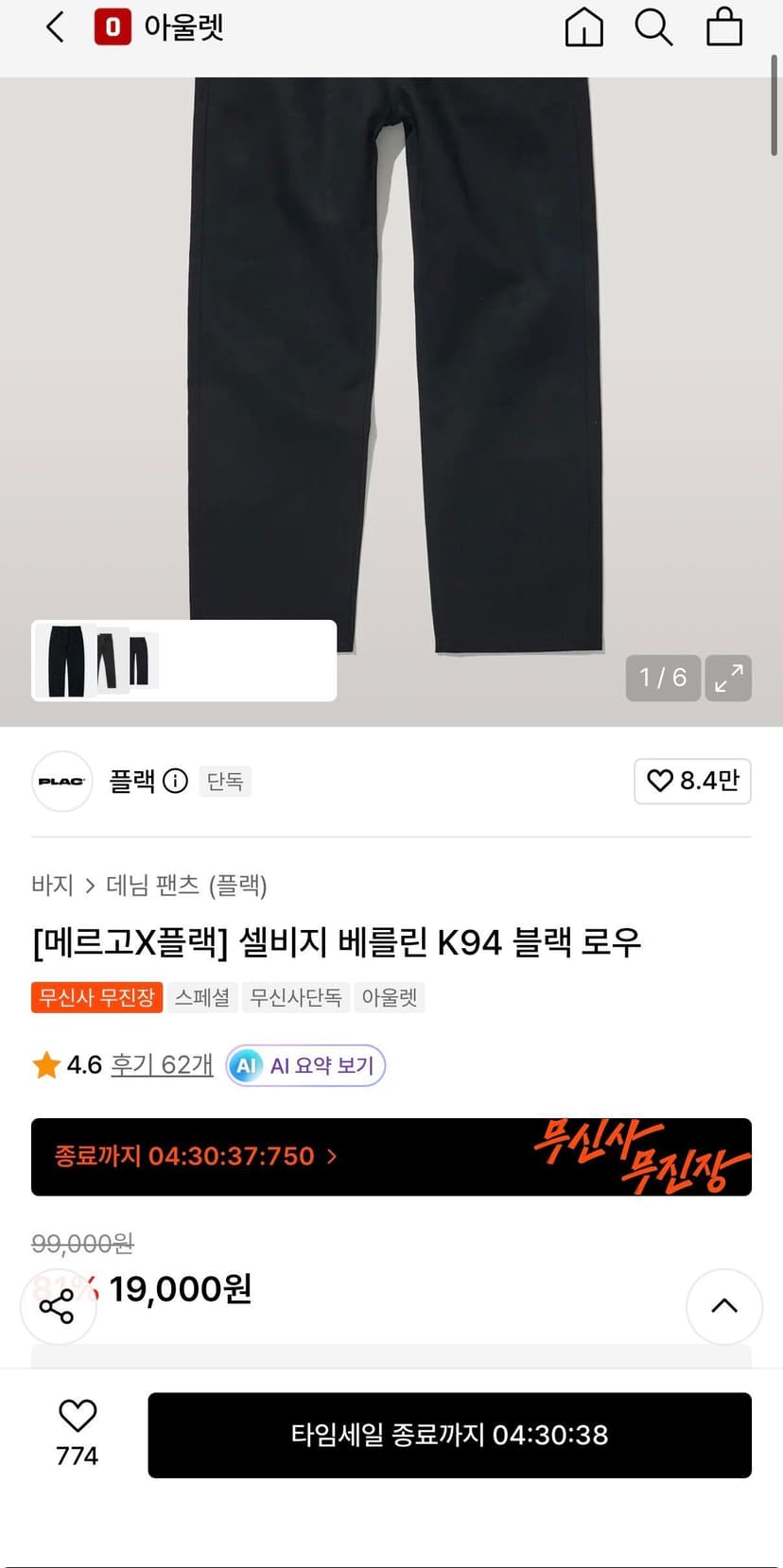783x1568 pixels.
Task: View the AI 요약 보기 review summary
Action: [x=305, y=1066]
